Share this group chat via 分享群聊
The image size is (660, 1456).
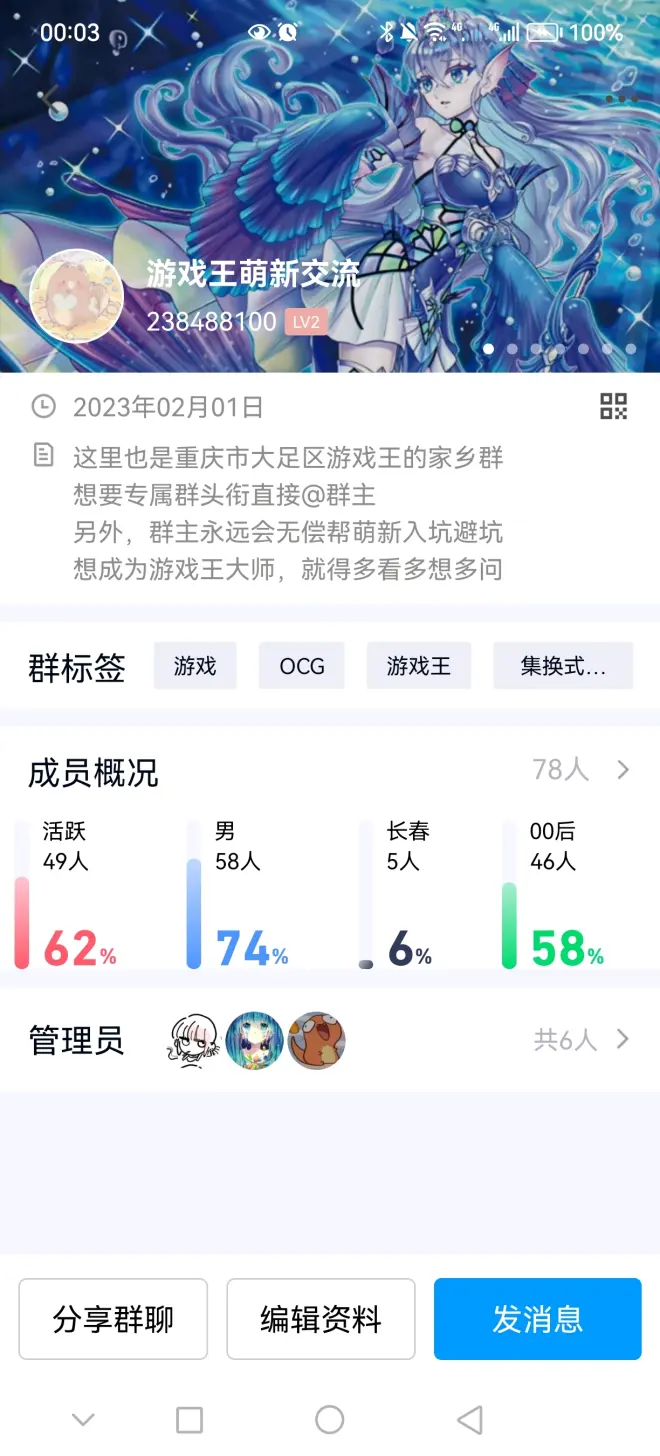pyautogui.click(x=113, y=1319)
